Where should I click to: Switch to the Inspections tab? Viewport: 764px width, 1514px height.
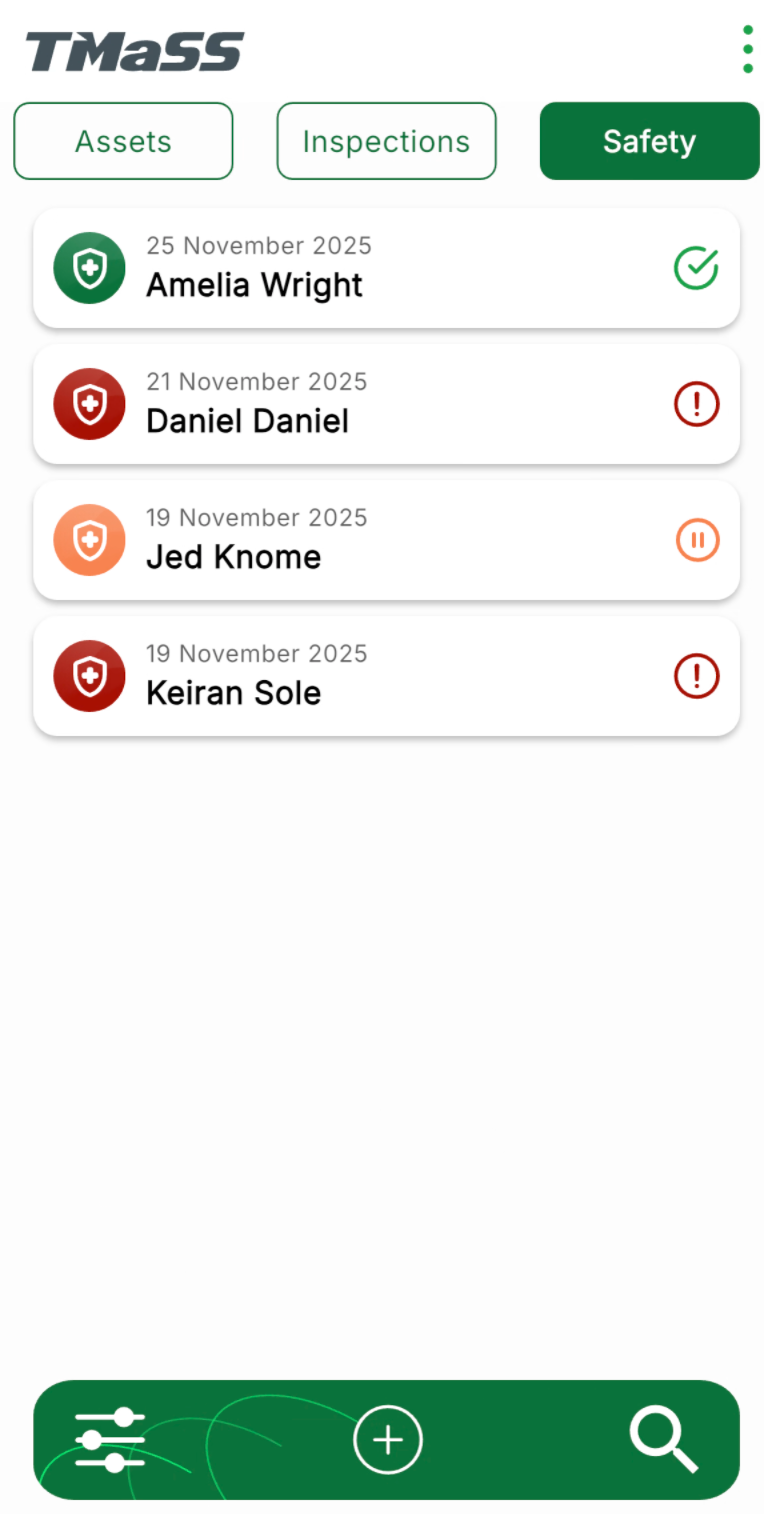386,141
